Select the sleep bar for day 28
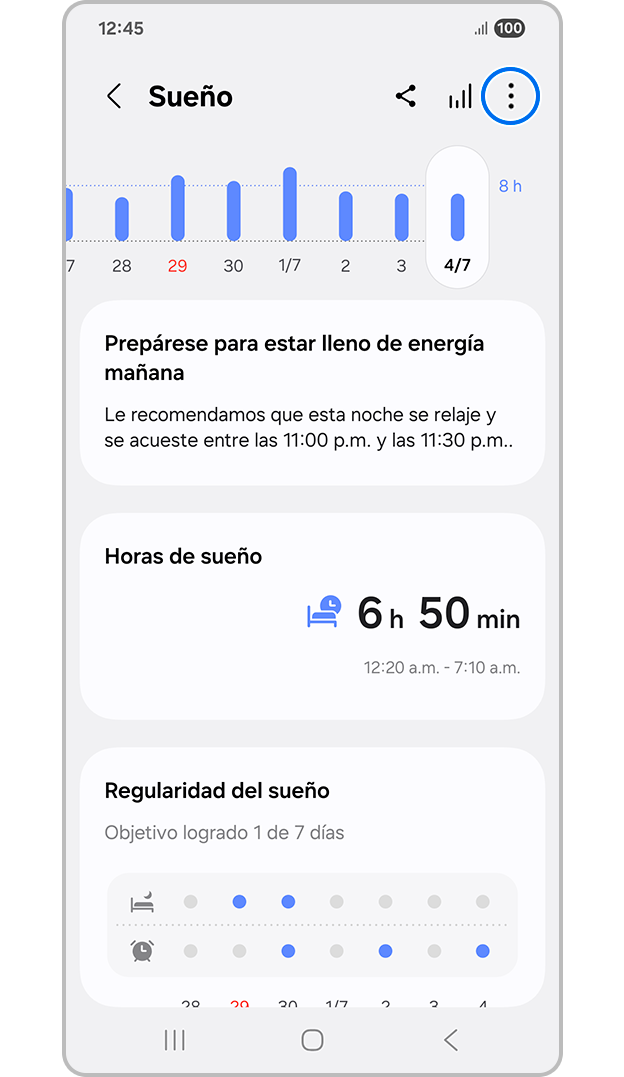This screenshot has width=624, height=1077. [122, 219]
